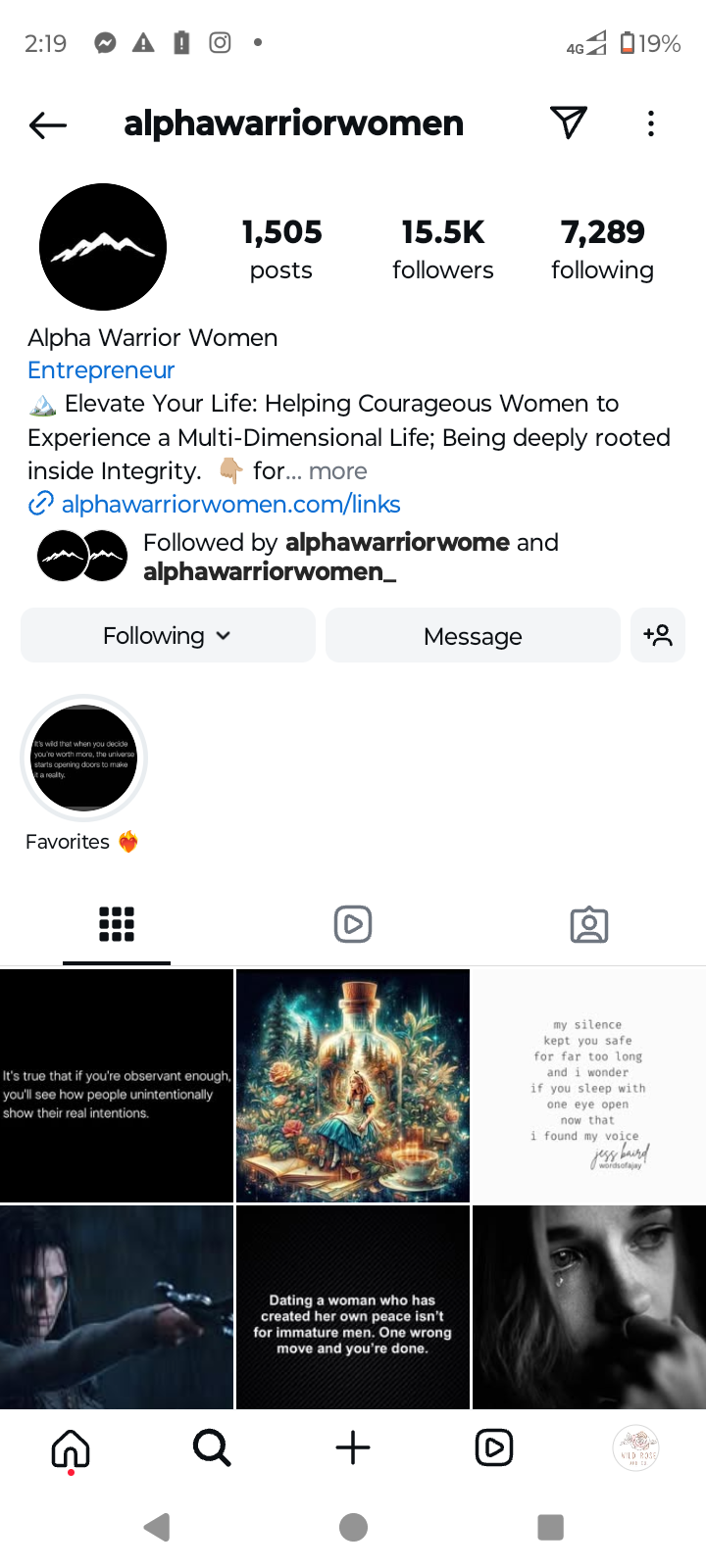Switch to the tagged photos tab
This screenshot has width=706, height=1568.
tap(589, 924)
